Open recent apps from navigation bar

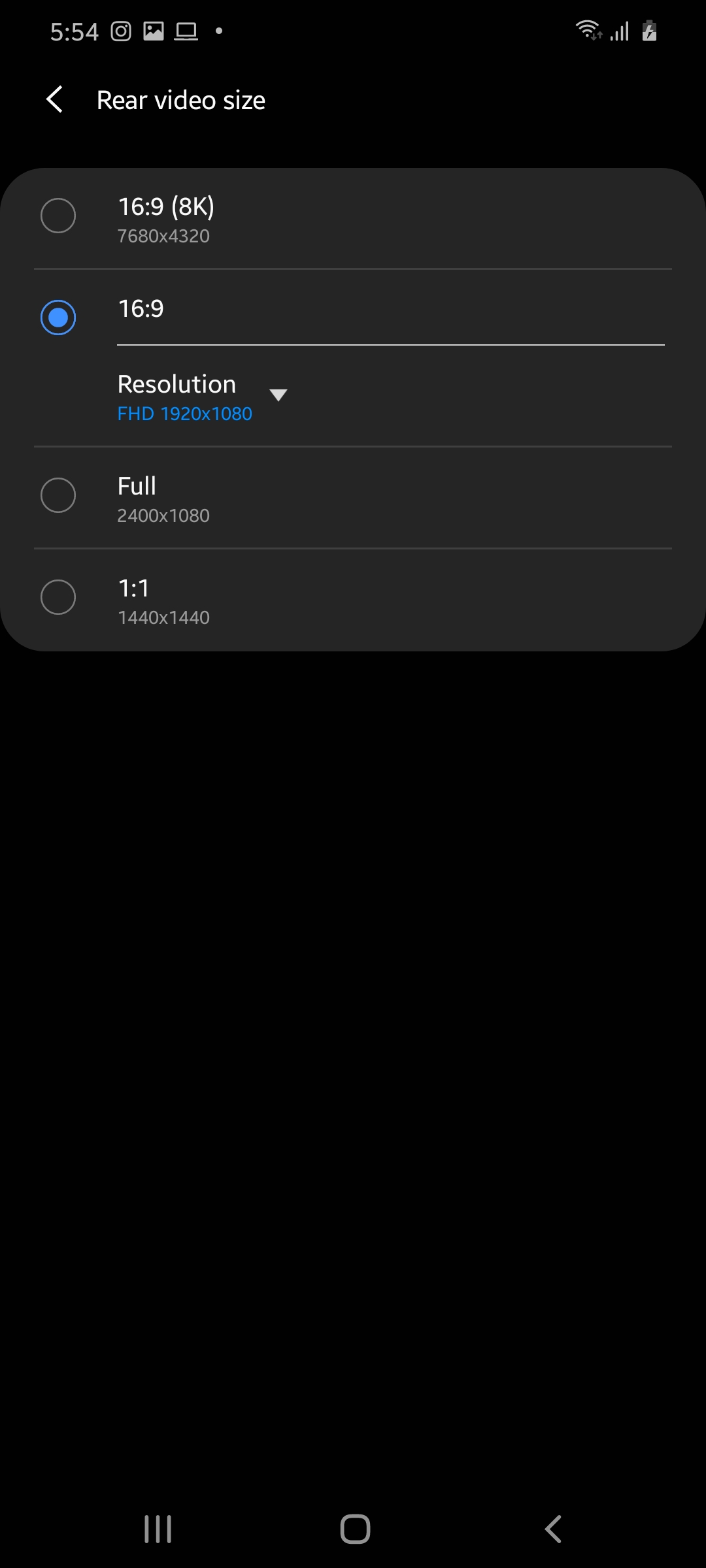158,1529
